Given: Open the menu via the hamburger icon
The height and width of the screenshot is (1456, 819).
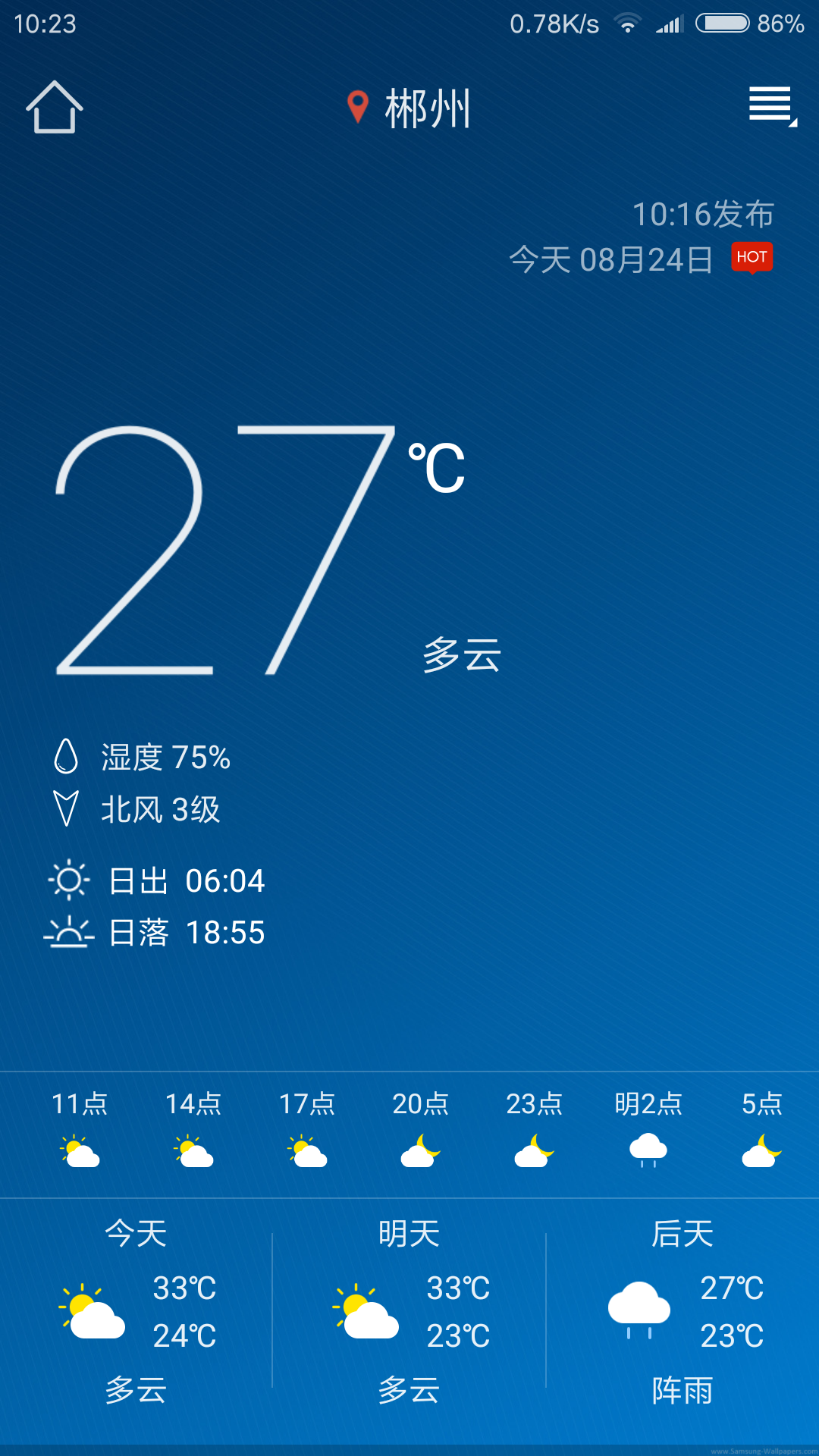Looking at the screenshot, I should coord(771,106).
